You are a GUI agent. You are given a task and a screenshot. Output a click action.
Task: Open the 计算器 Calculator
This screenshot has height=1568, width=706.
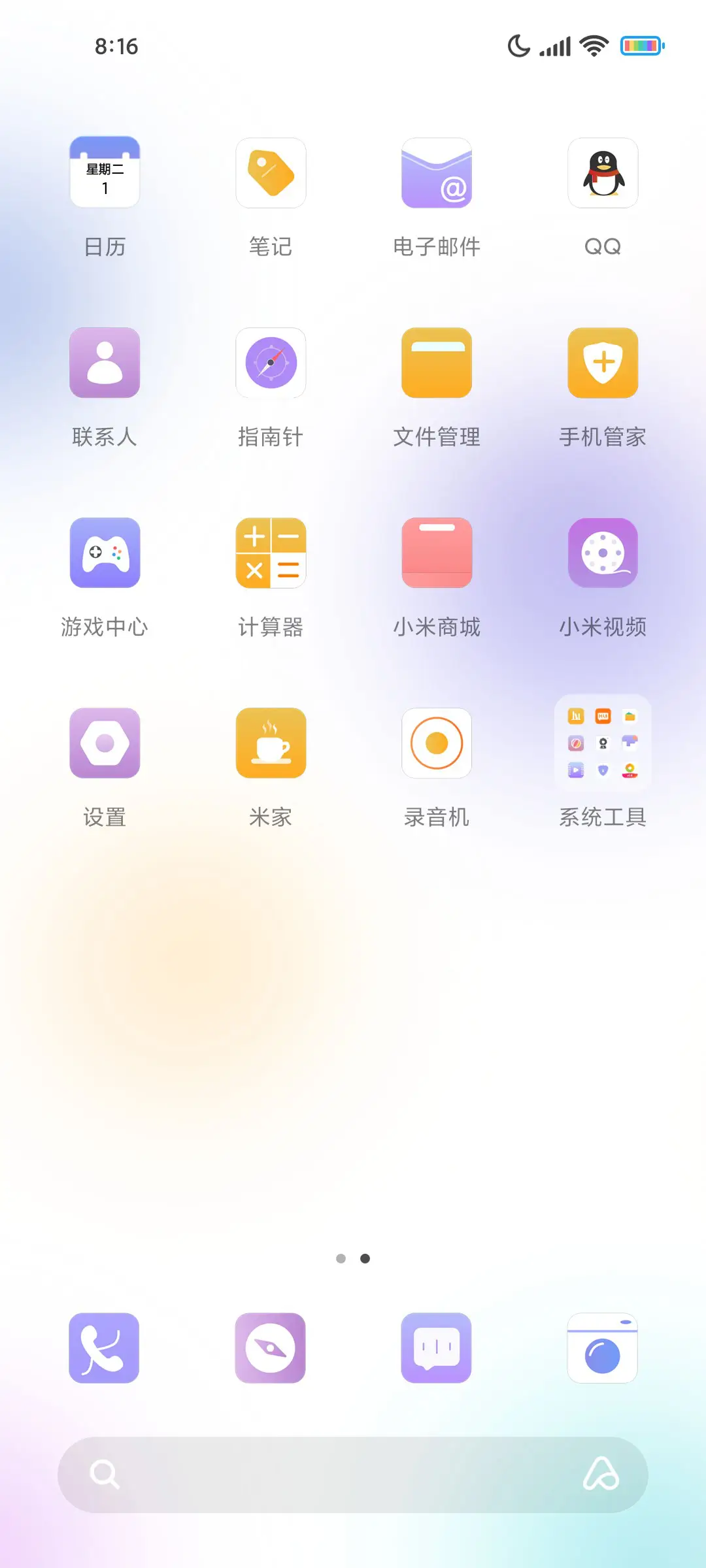(271, 553)
